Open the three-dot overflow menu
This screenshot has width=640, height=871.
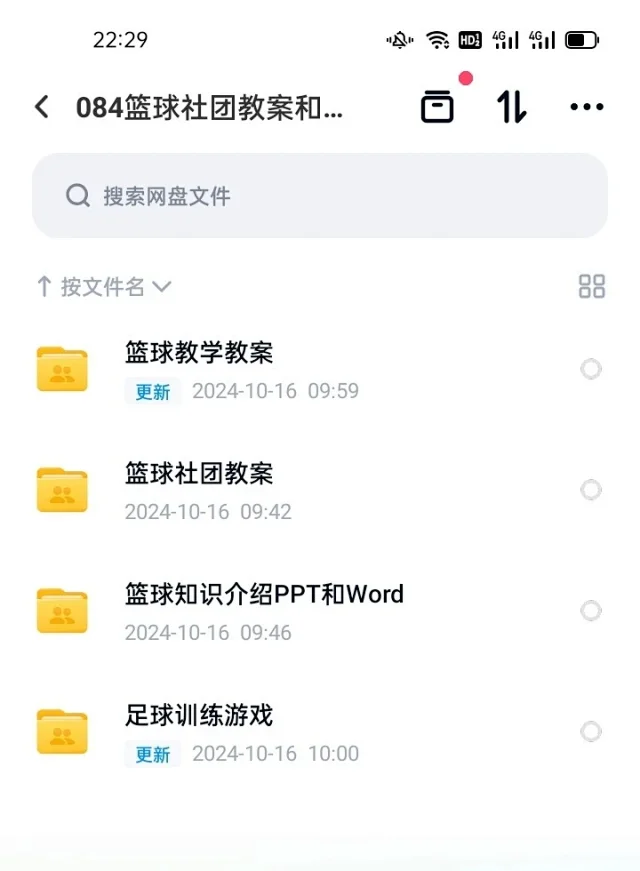[x=586, y=107]
